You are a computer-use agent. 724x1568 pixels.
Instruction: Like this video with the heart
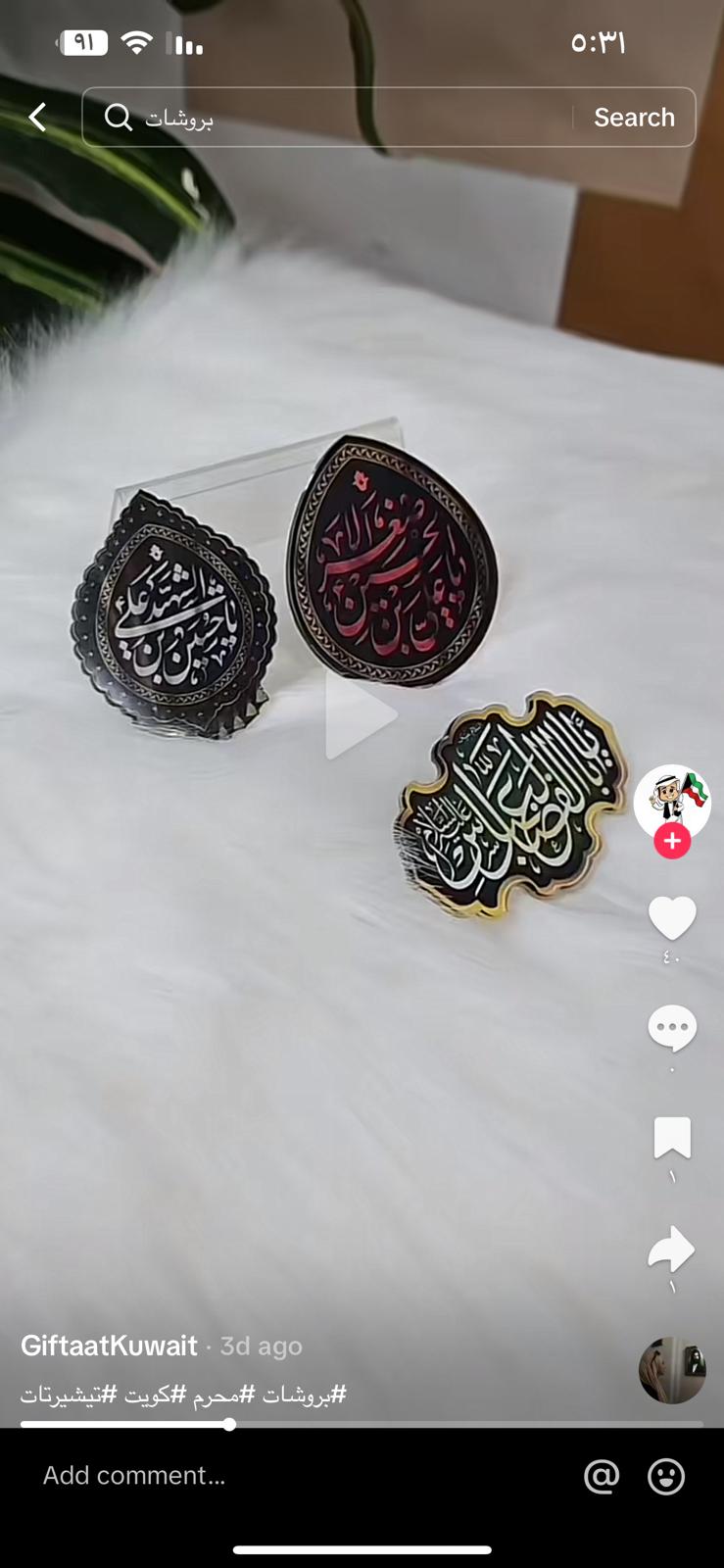672,918
